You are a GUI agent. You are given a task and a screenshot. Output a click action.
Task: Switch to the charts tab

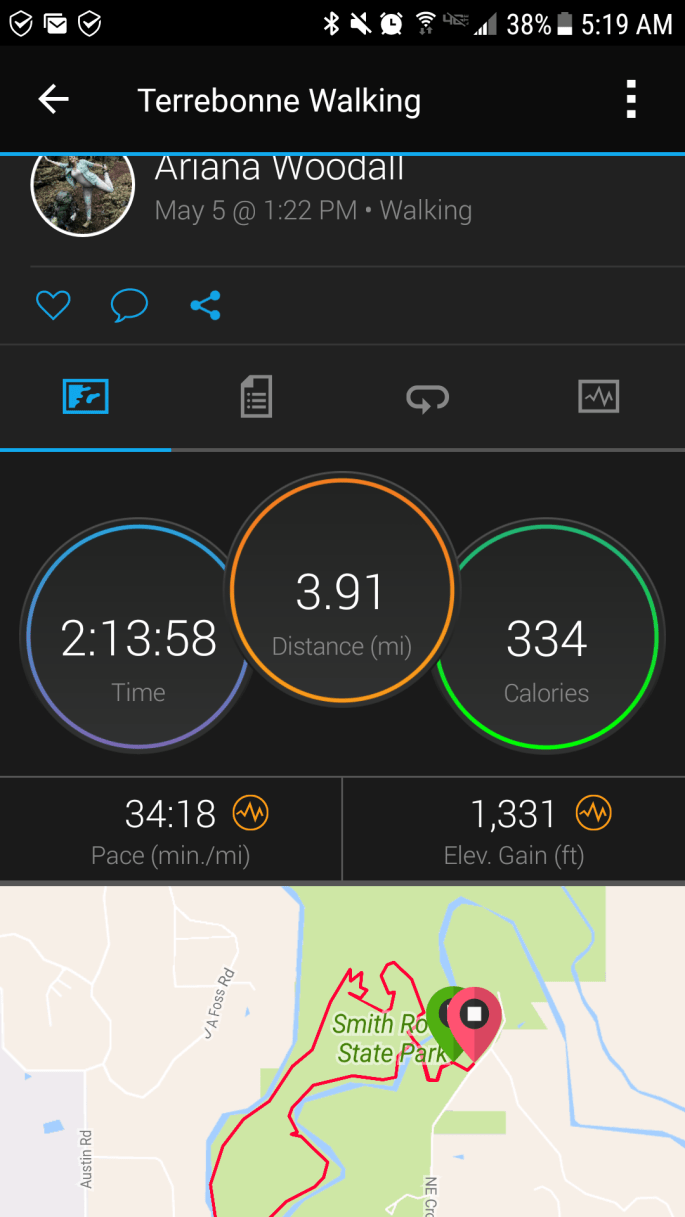coord(599,398)
